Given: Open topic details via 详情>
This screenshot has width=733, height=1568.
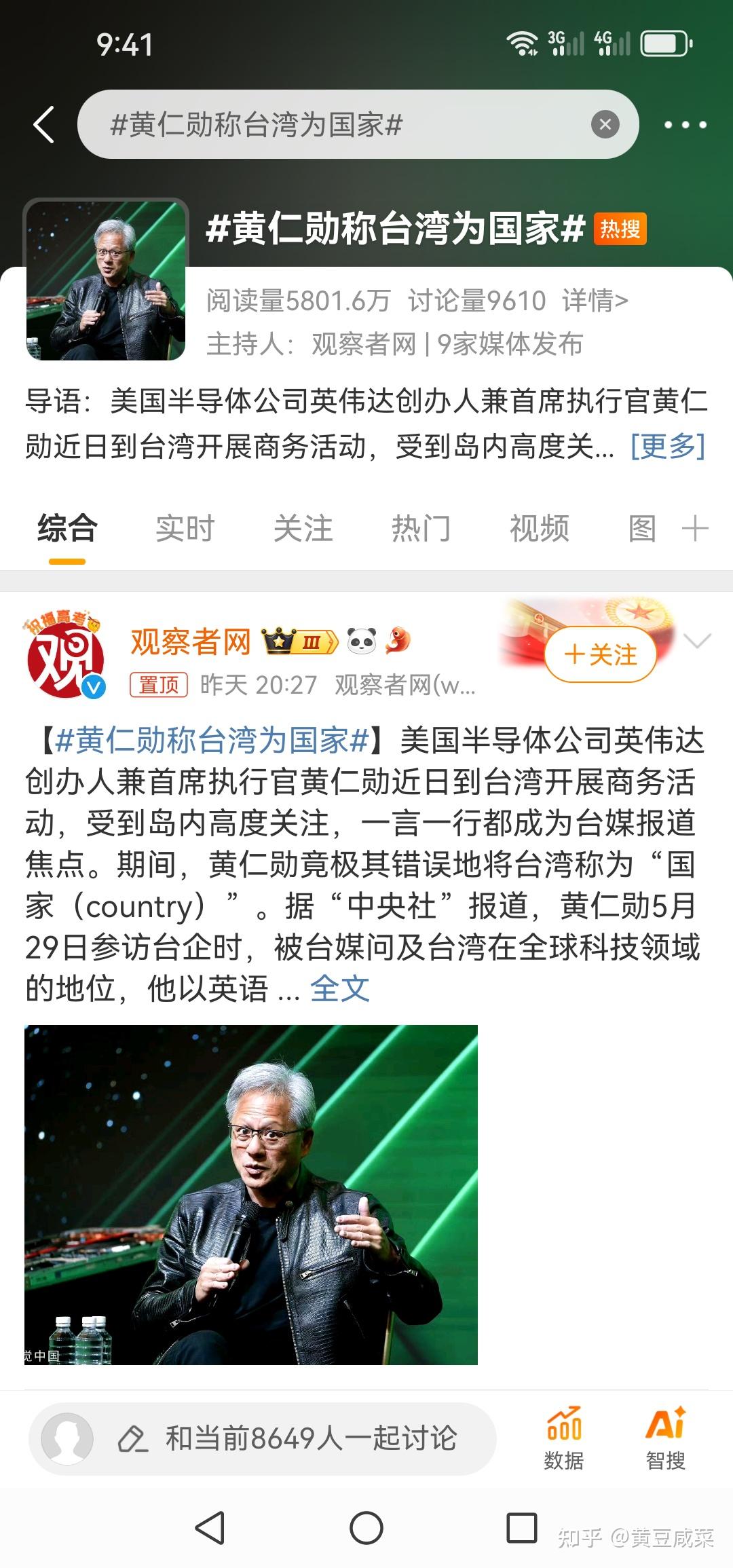Looking at the screenshot, I should coord(595,301).
